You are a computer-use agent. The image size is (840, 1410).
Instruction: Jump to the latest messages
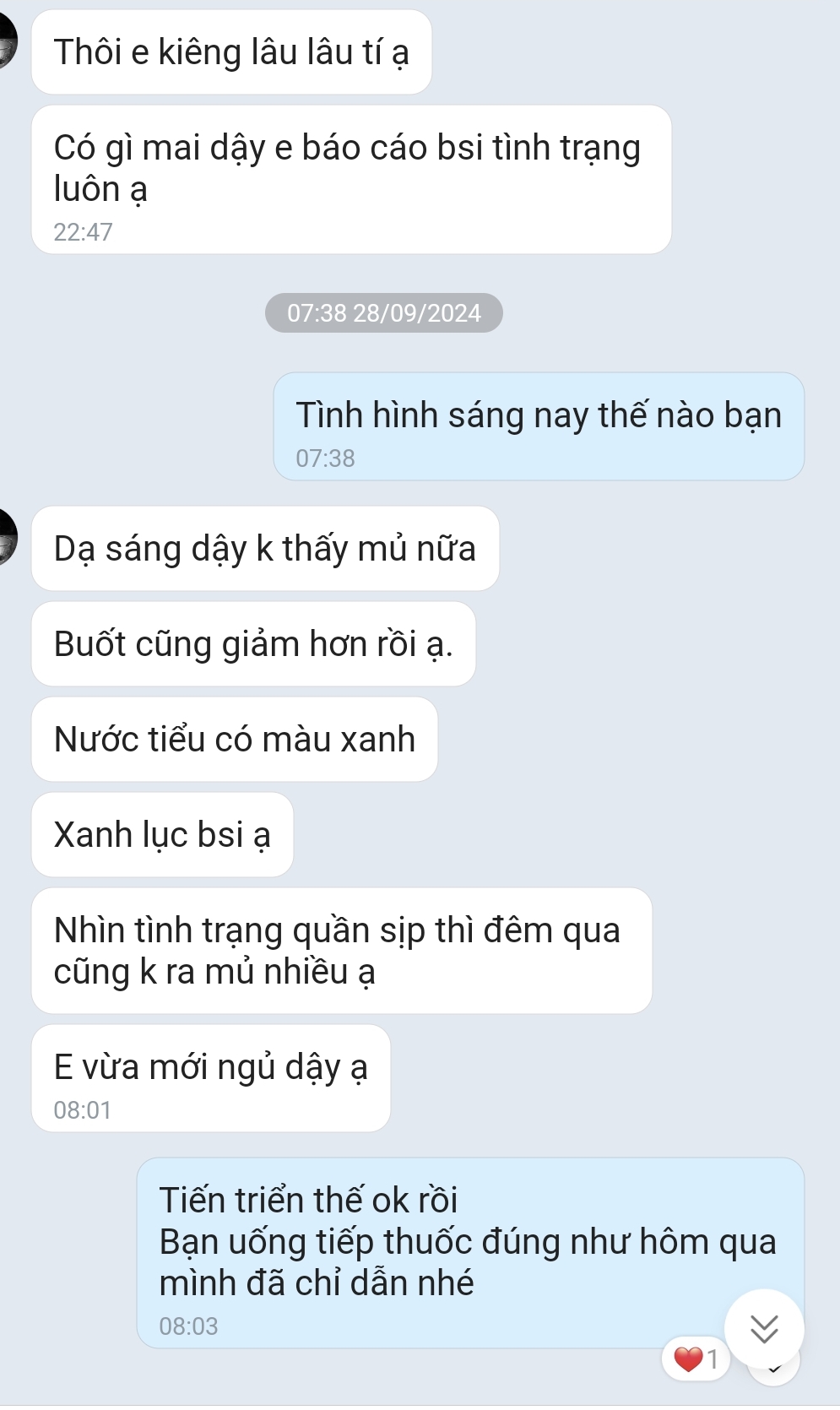763,1328
